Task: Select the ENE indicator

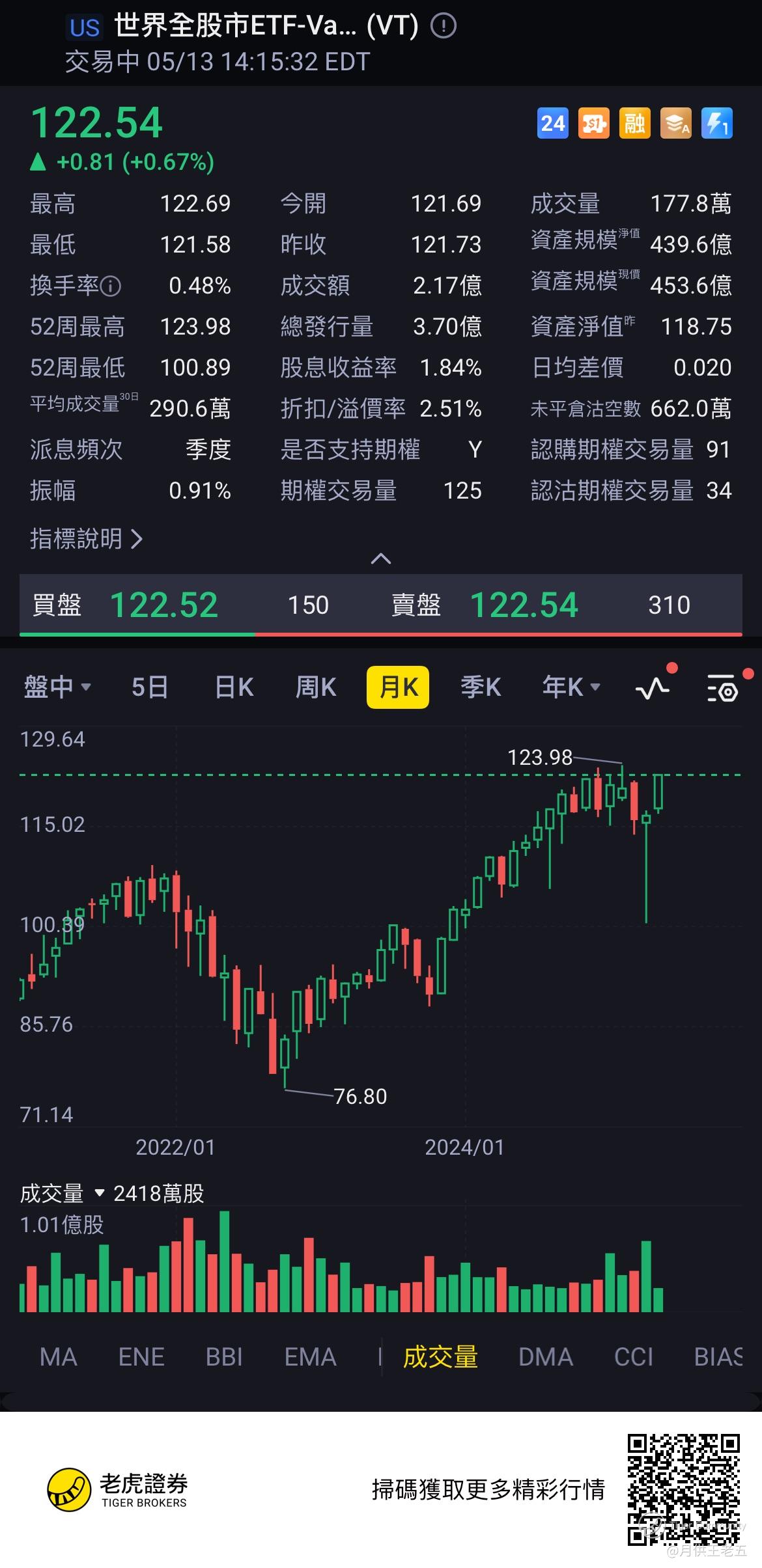Action: (x=141, y=1357)
